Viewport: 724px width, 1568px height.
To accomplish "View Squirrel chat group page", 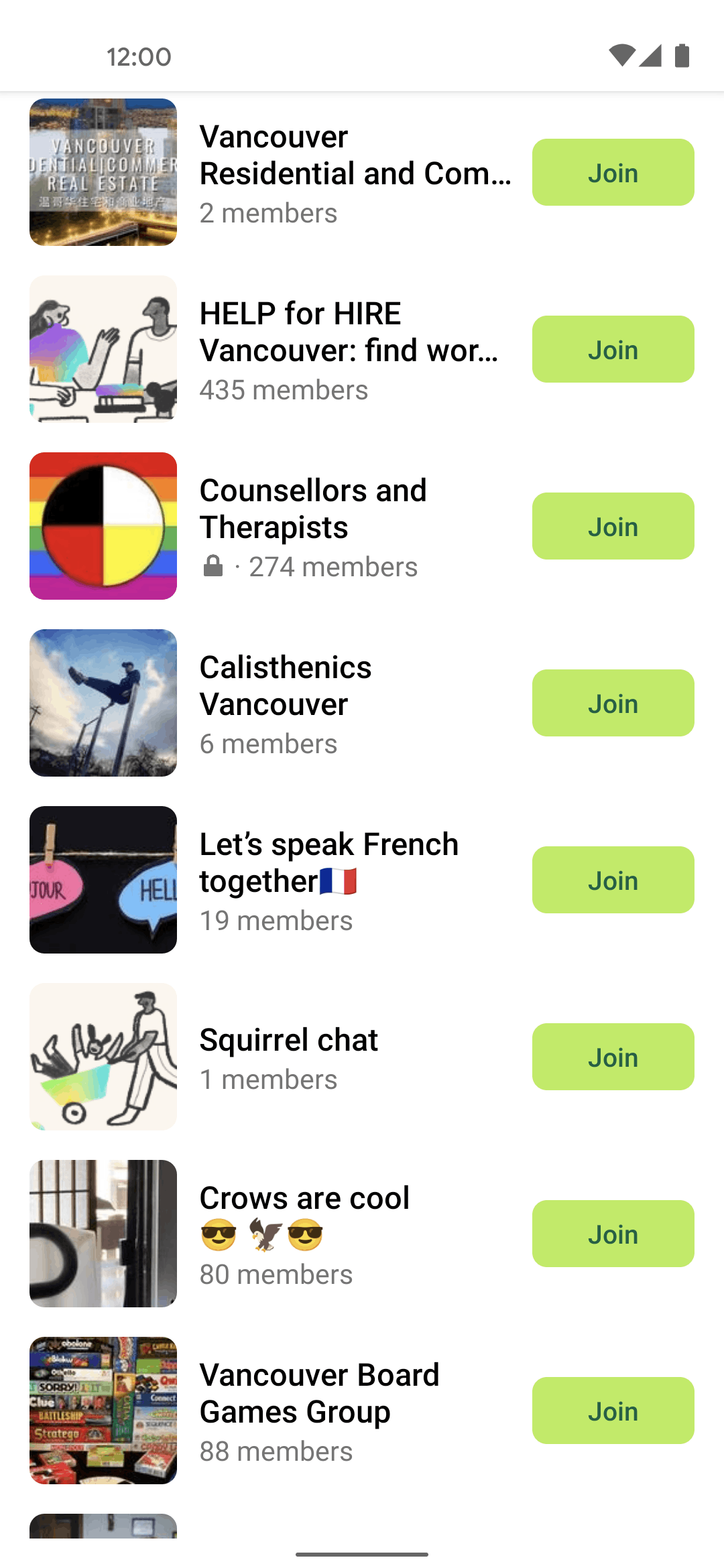I will tap(288, 1040).
